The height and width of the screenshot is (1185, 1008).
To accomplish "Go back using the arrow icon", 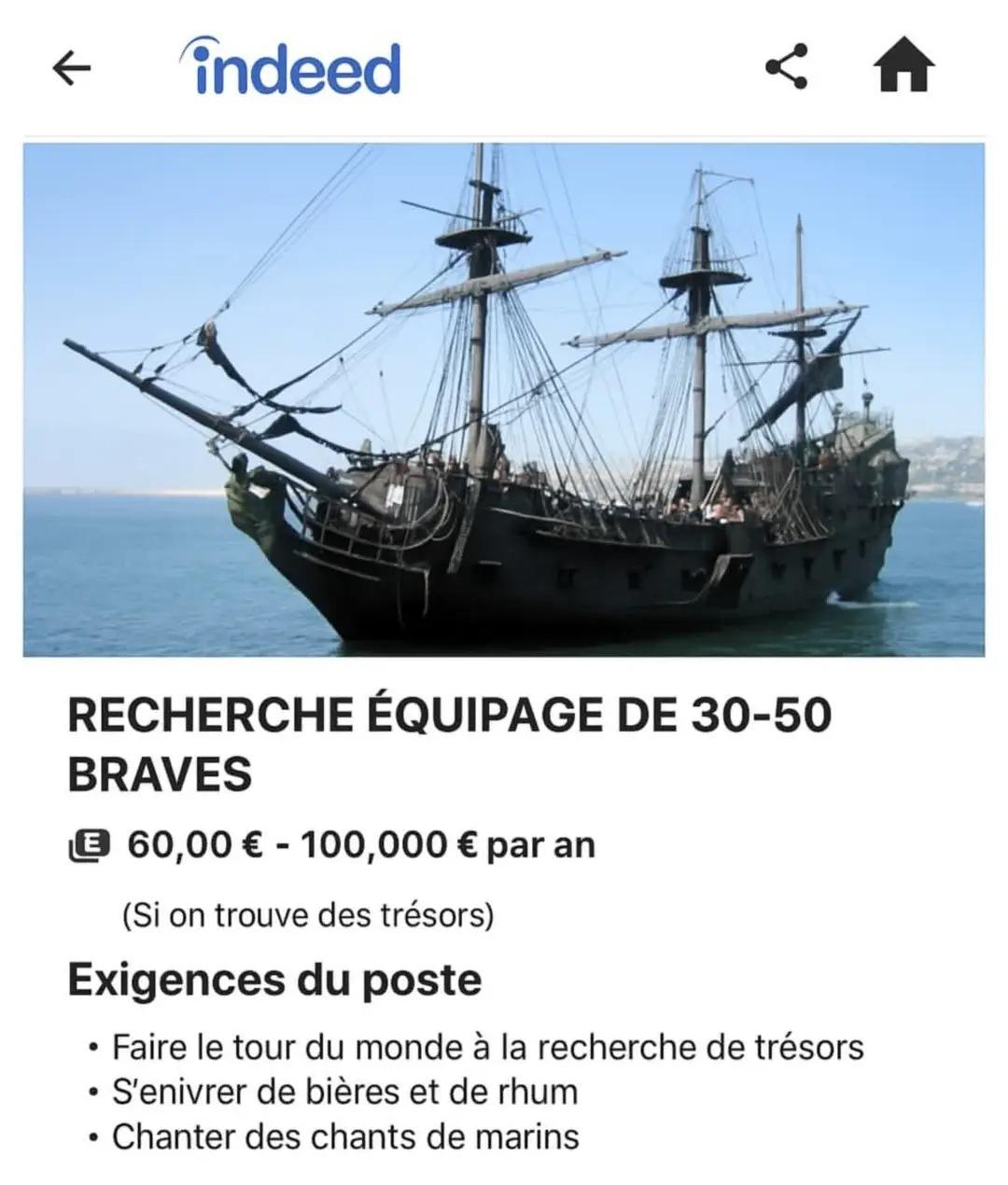I will pyautogui.click(x=72, y=67).
